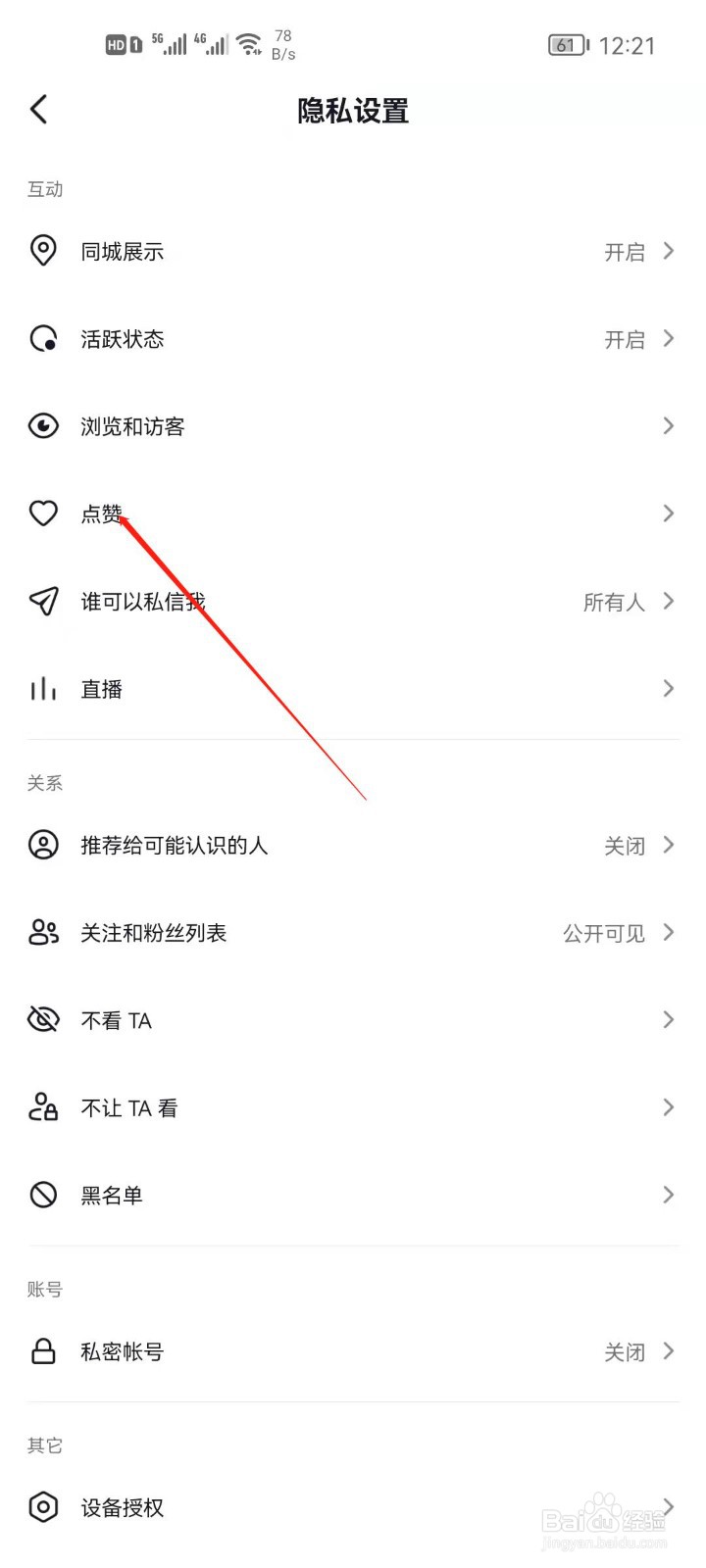Select the 浏览和访客 settings entry
706x1568 pixels.
pos(353,426)
